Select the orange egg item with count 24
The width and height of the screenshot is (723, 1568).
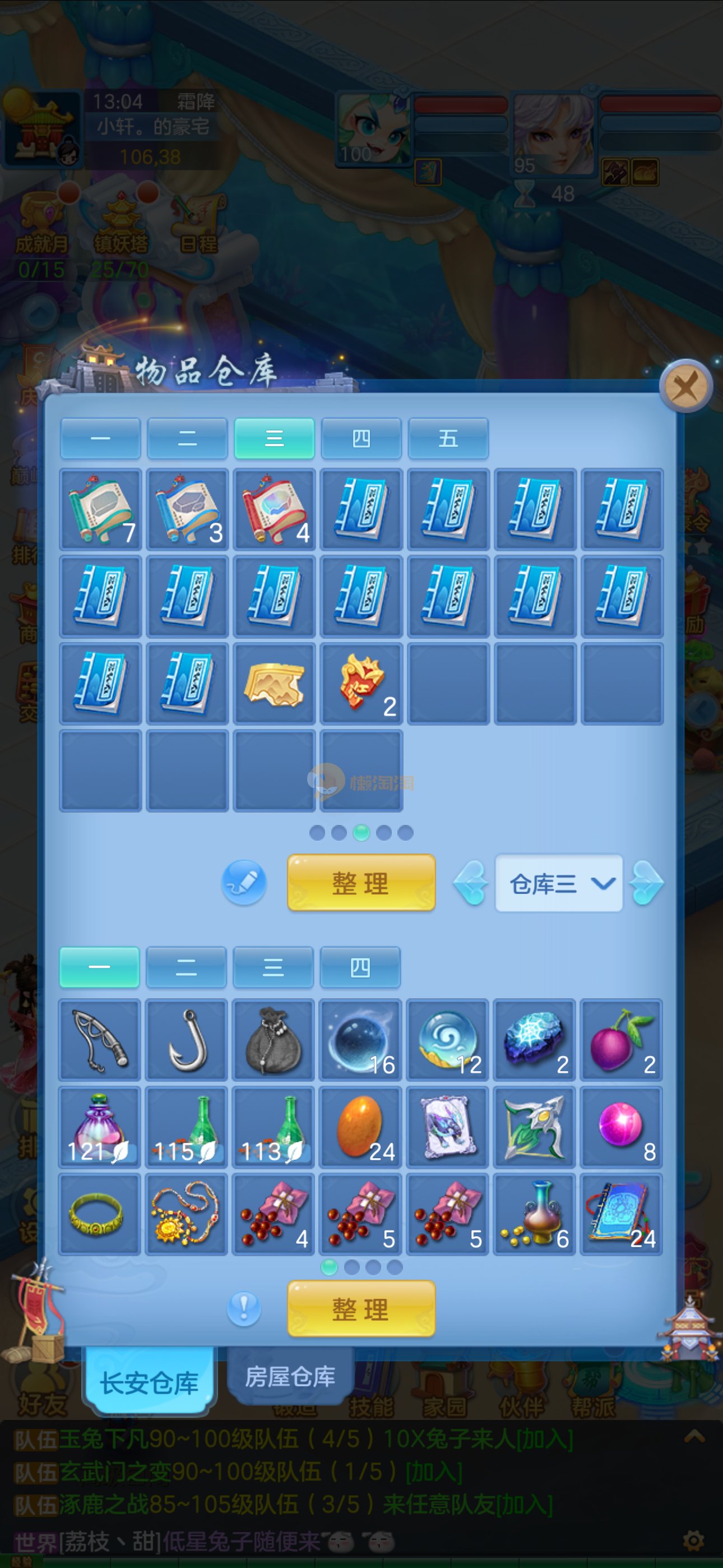click(x=360, y=1127)
